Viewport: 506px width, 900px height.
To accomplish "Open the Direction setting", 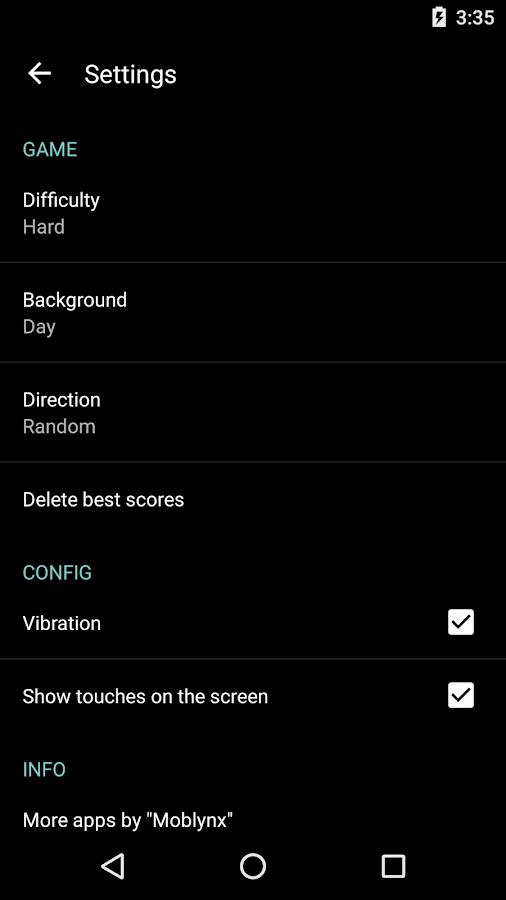I will [x=253, y=413].
